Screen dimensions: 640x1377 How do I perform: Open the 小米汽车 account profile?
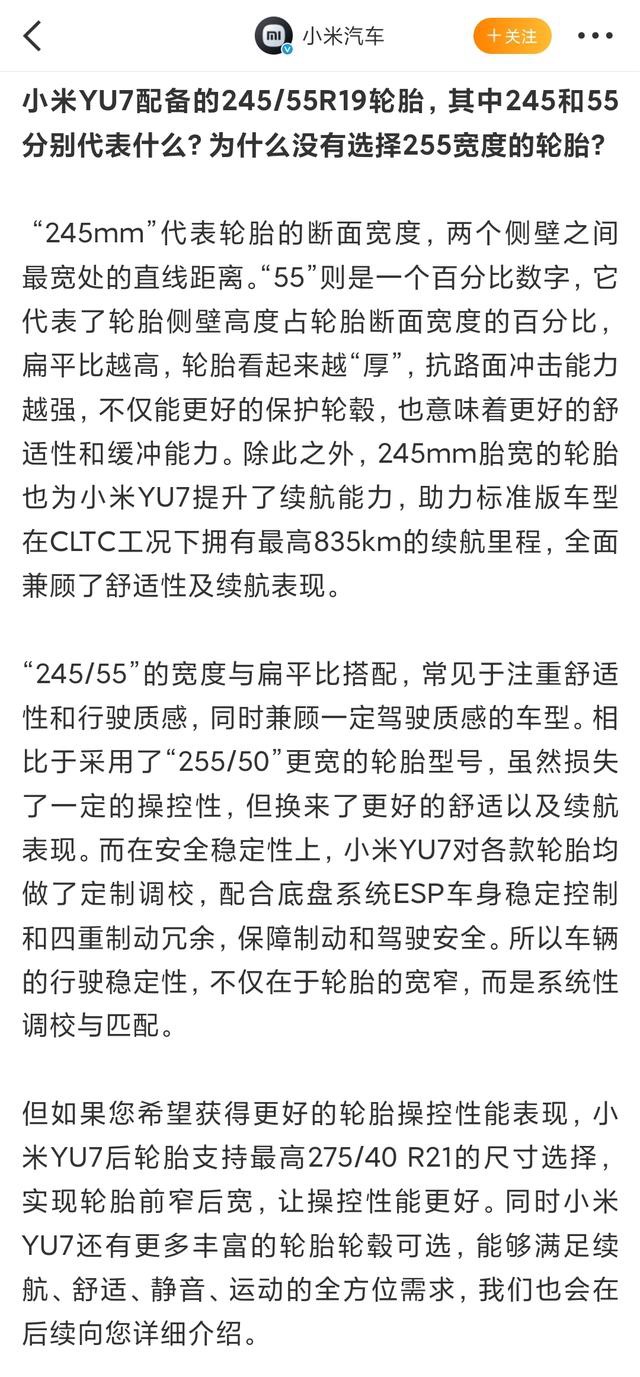click(x=320, y=36)
